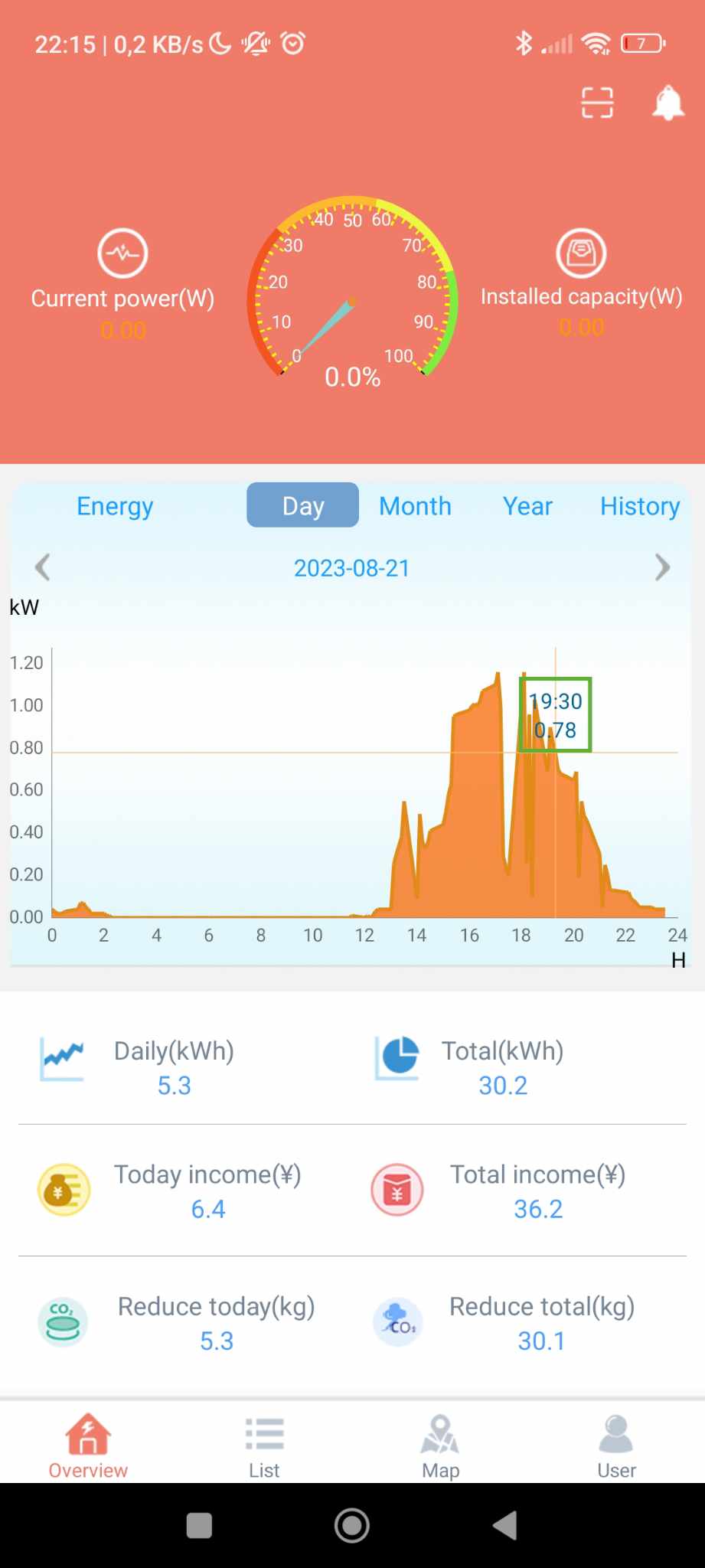Switch to the Month chart tab
Screen dimensions: 705x1568
click(415, 505)
